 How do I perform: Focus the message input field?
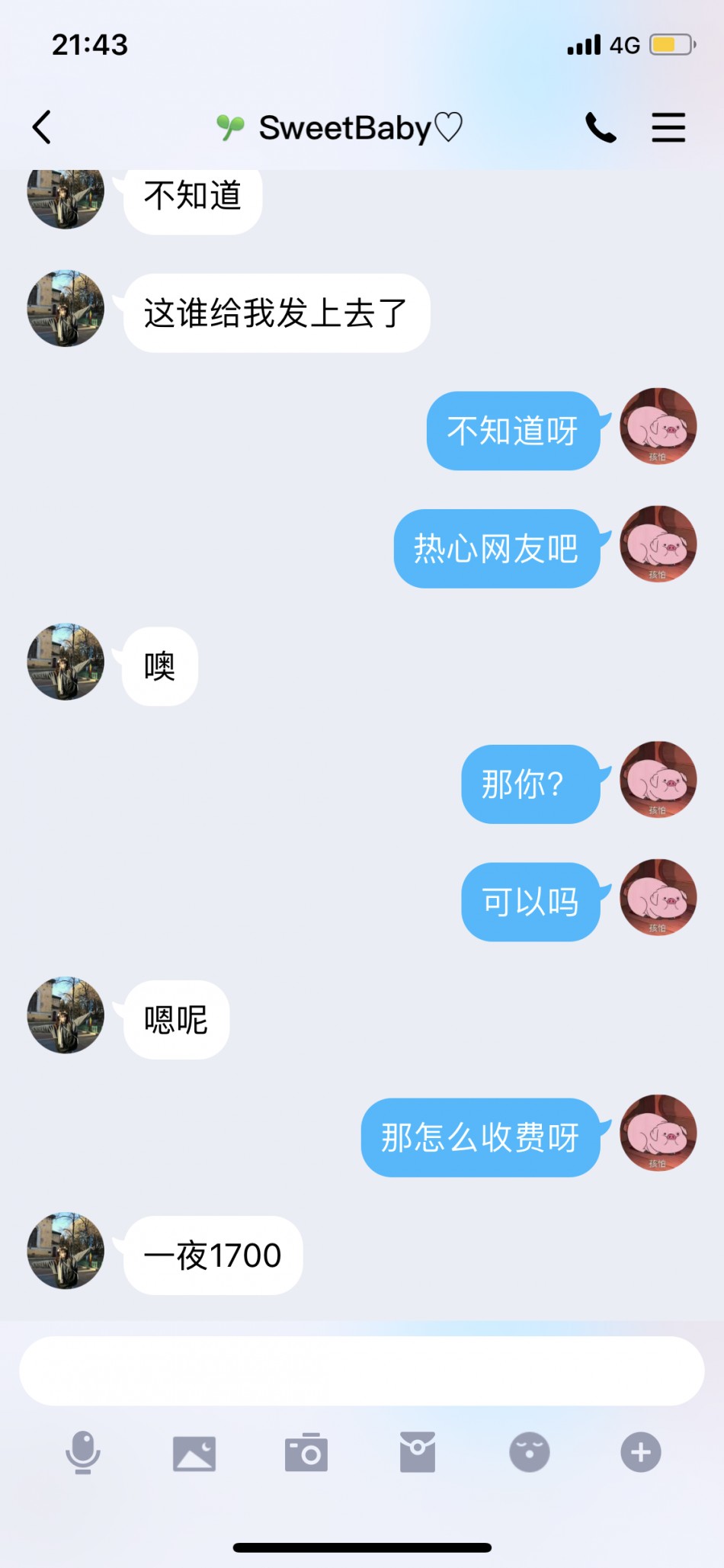(361, 1371)
